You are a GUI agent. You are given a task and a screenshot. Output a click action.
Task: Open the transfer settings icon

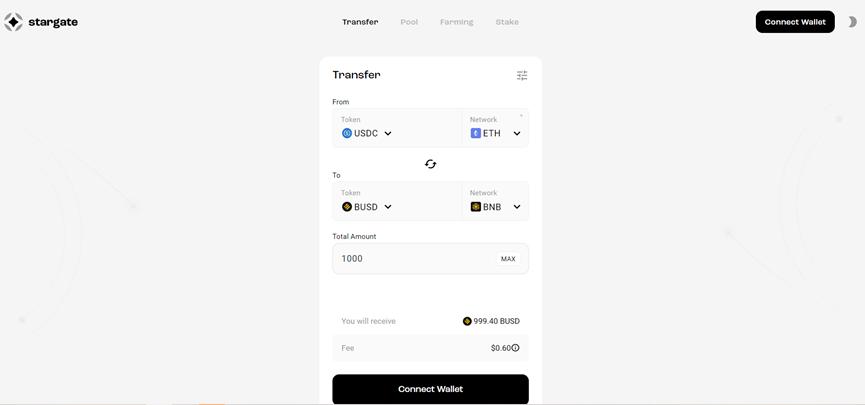click(x=522, y=75)
